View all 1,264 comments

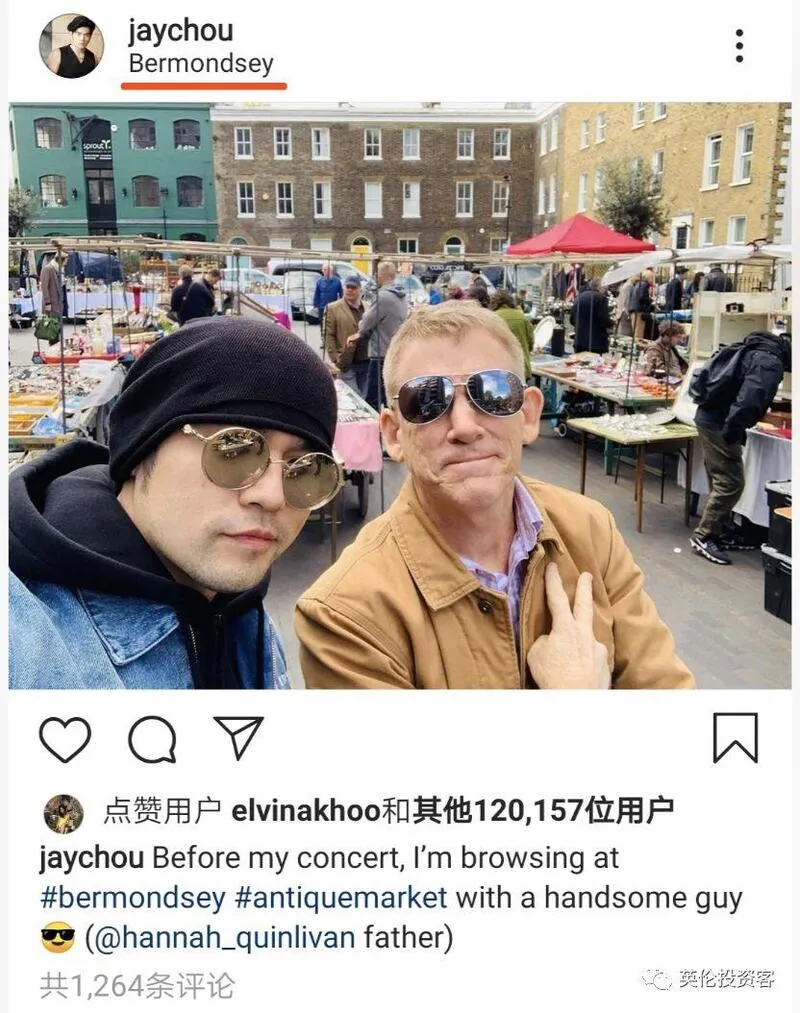tap(137, 986)
